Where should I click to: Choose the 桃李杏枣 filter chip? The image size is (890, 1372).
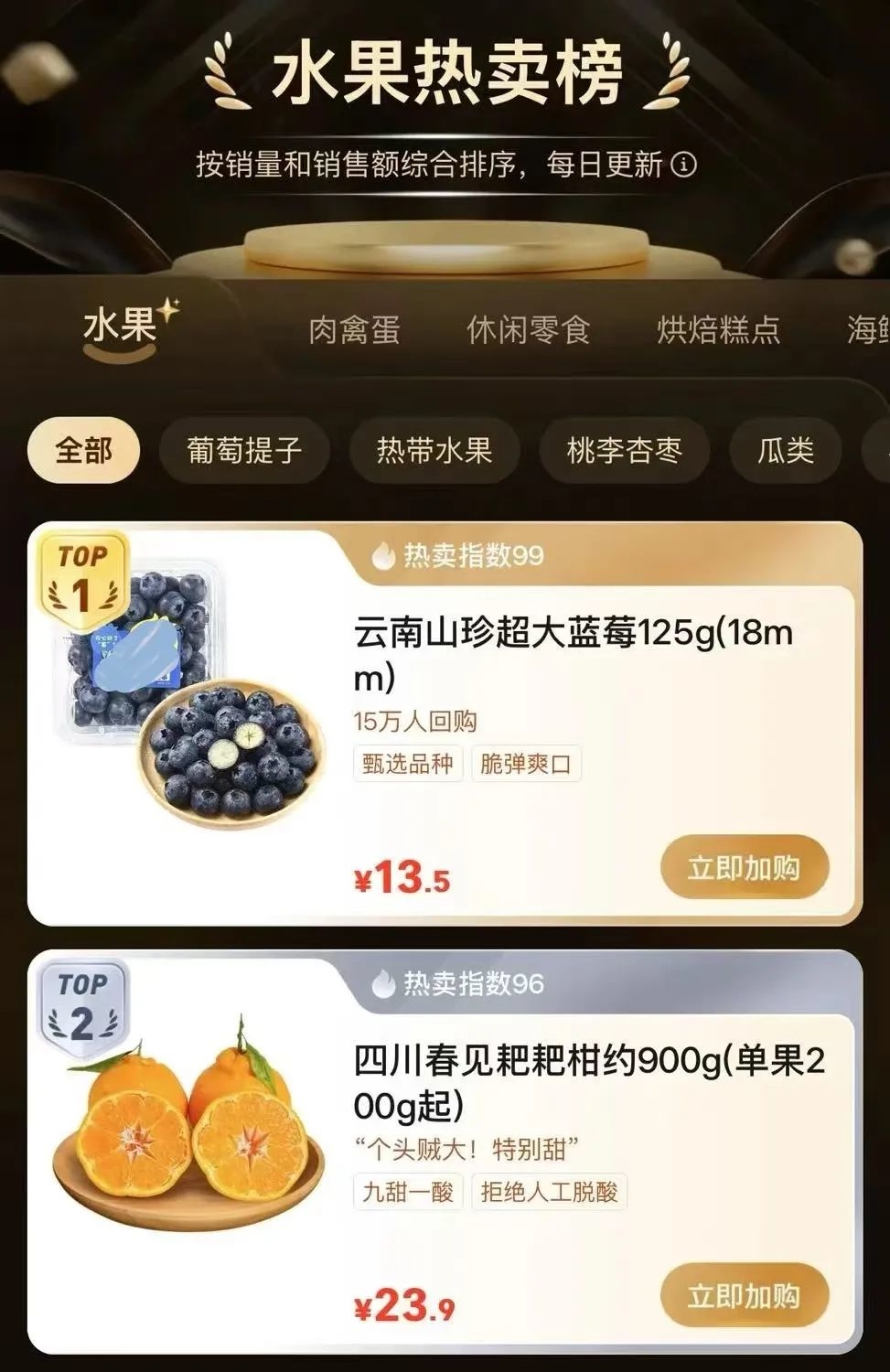pos(625,450)
